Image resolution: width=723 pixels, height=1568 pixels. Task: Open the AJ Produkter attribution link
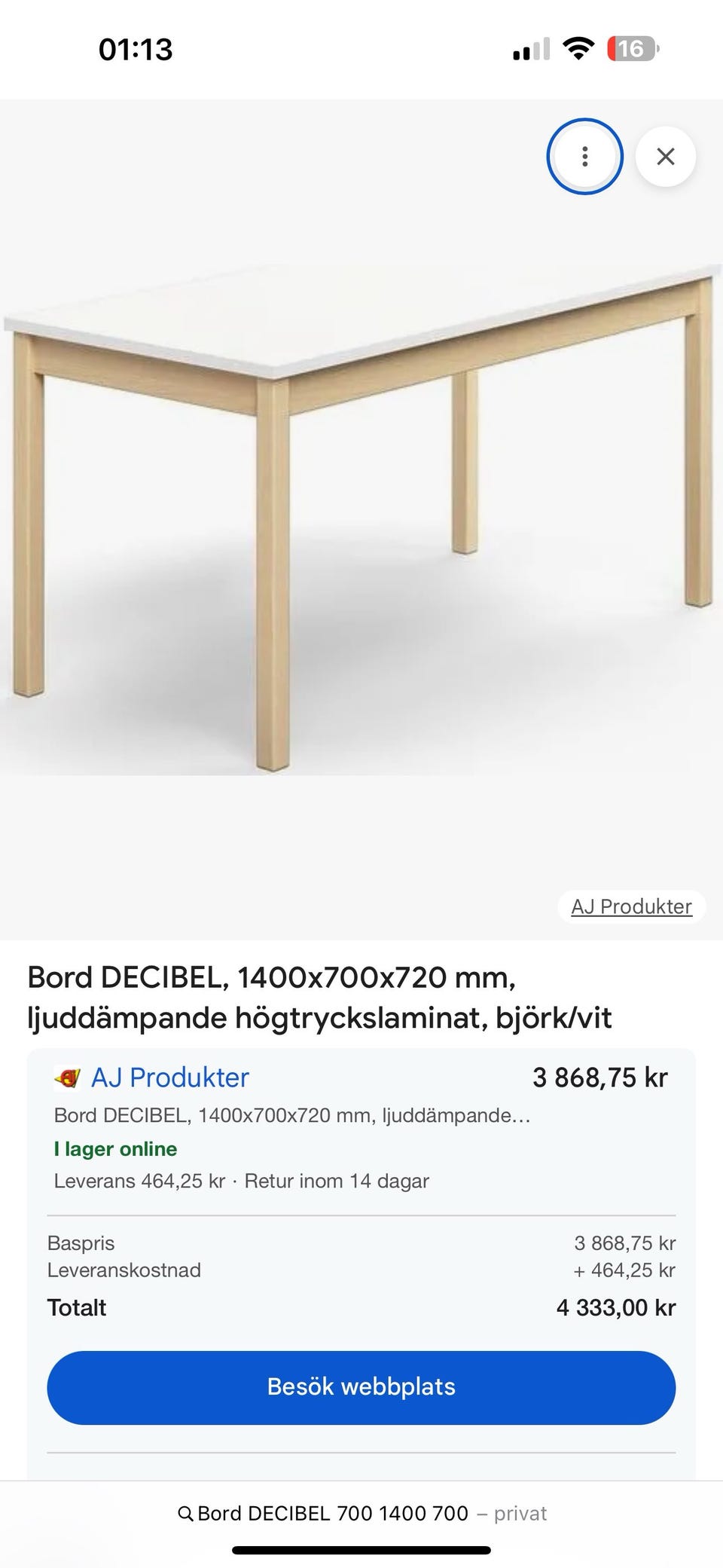(x=631, y=906)
